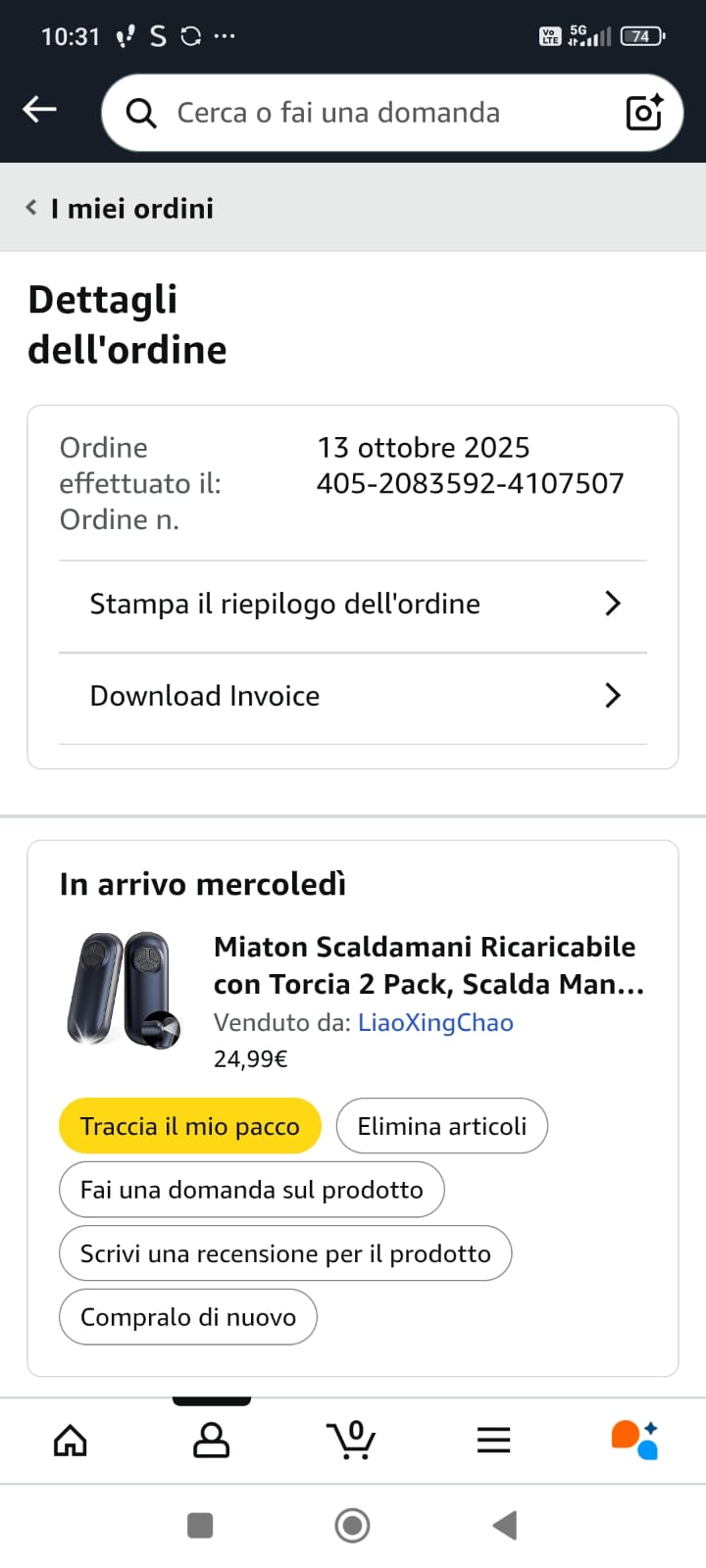Open Stampa il riepilogo dell'ordine
706x1568 pixels.
click(353, 604)
